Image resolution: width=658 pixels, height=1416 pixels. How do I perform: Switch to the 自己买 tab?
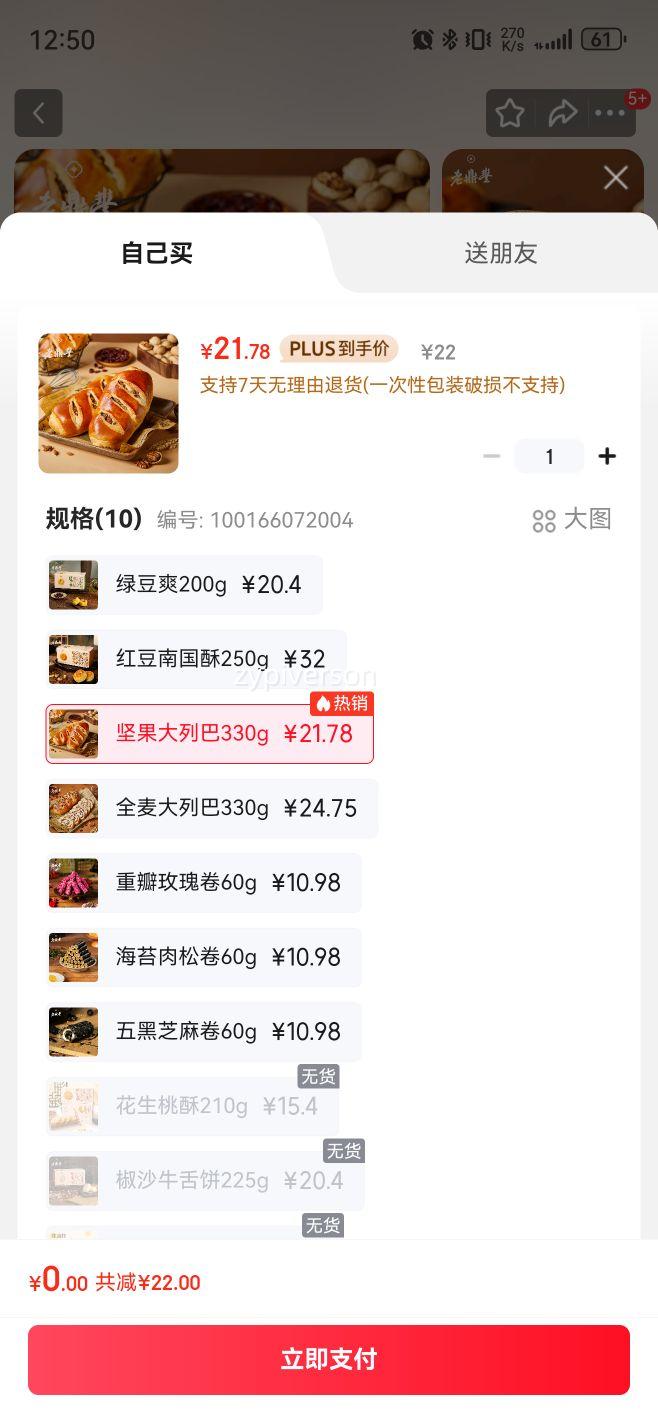click(x=157, y=253)
